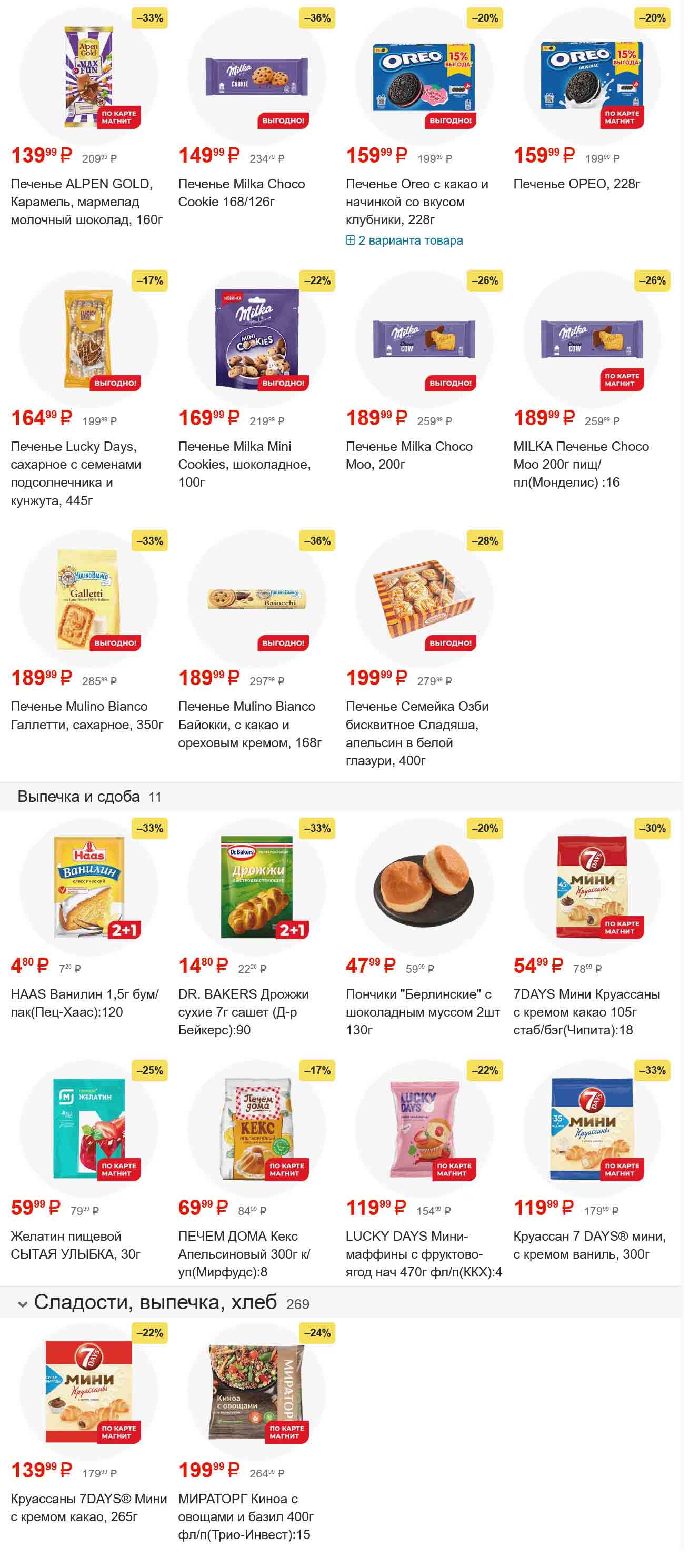Open HAAS Ванилин 1,5г product
Screen dimensions: 690x1568
click(88, 887)
